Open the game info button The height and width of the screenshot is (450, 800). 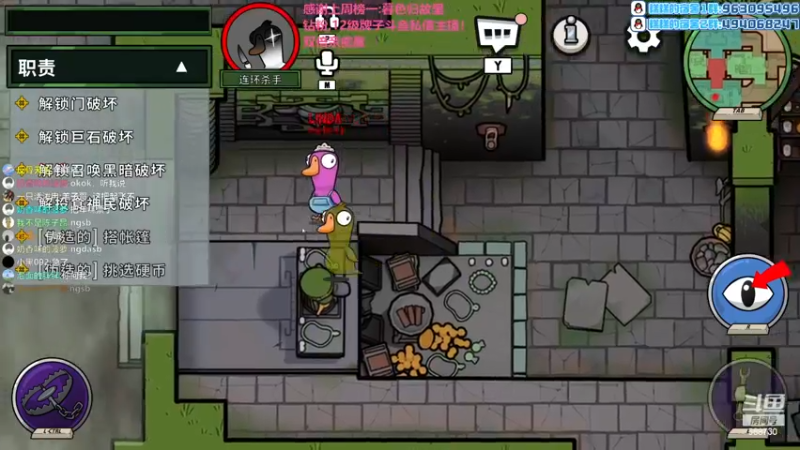pyautogui.click(x=571, y=34)
